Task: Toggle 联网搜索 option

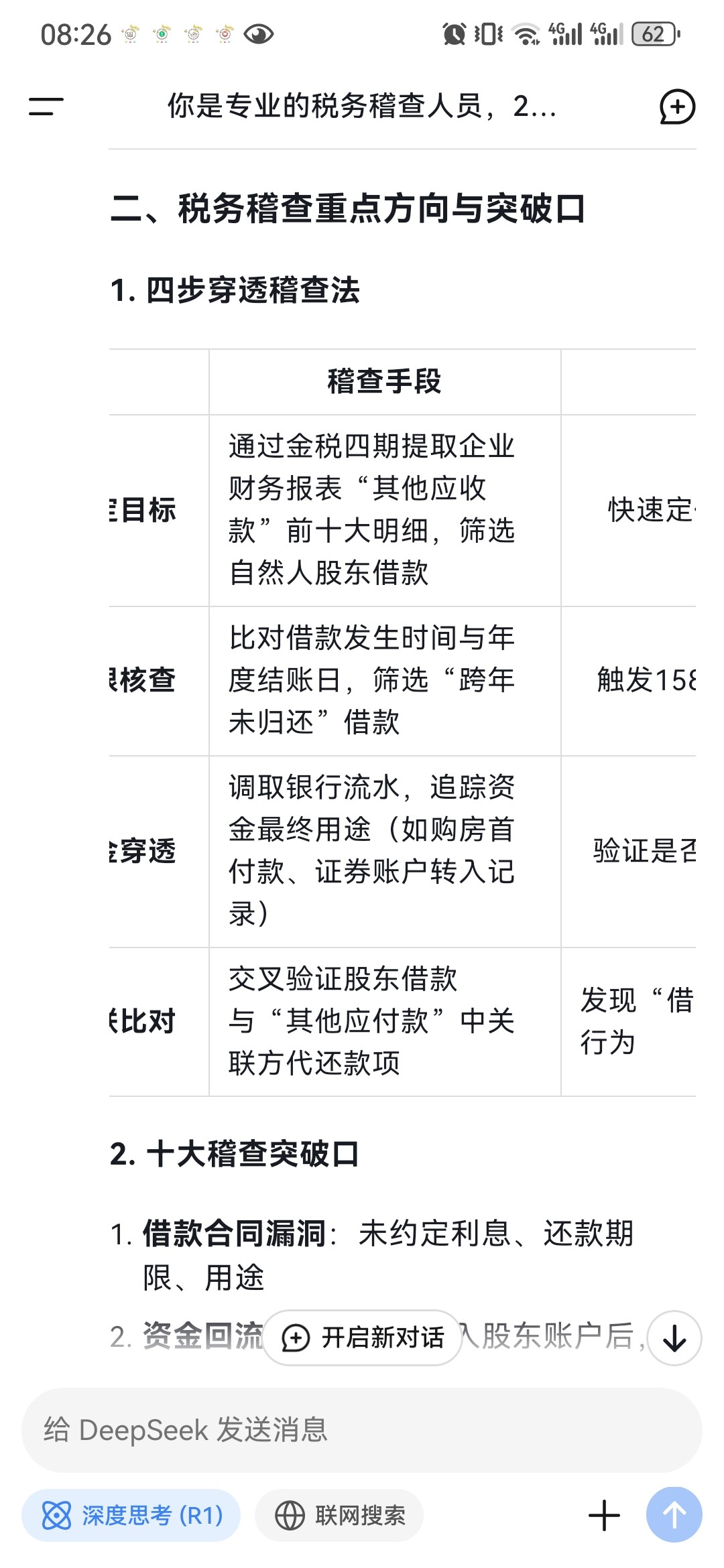Action: 339,1515
